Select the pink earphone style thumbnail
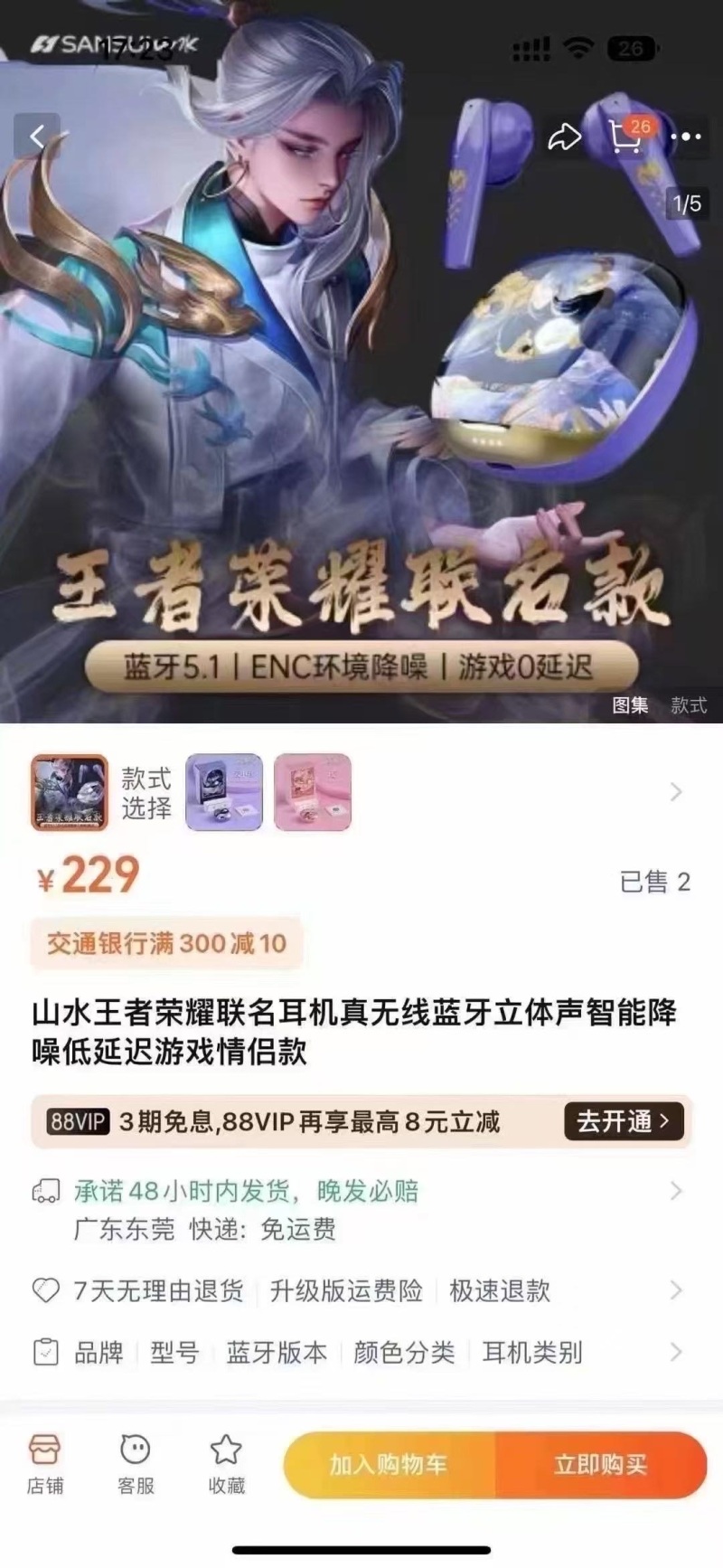Image resolution: width=723 pixels, height=1568 pixels. pos(312,792)
